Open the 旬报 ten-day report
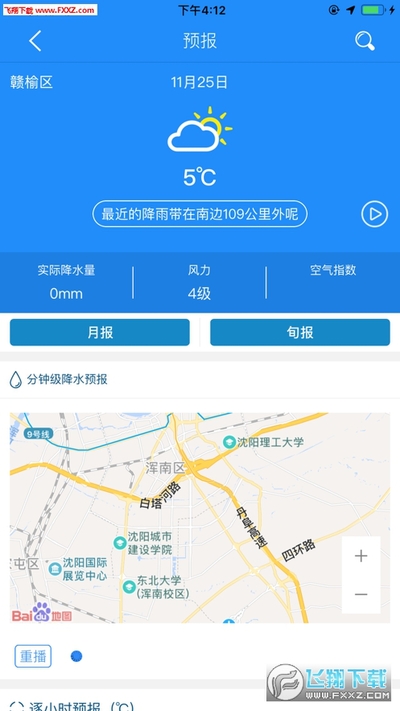The height and width of the screenshot is (711, 400). click(300, 332)
